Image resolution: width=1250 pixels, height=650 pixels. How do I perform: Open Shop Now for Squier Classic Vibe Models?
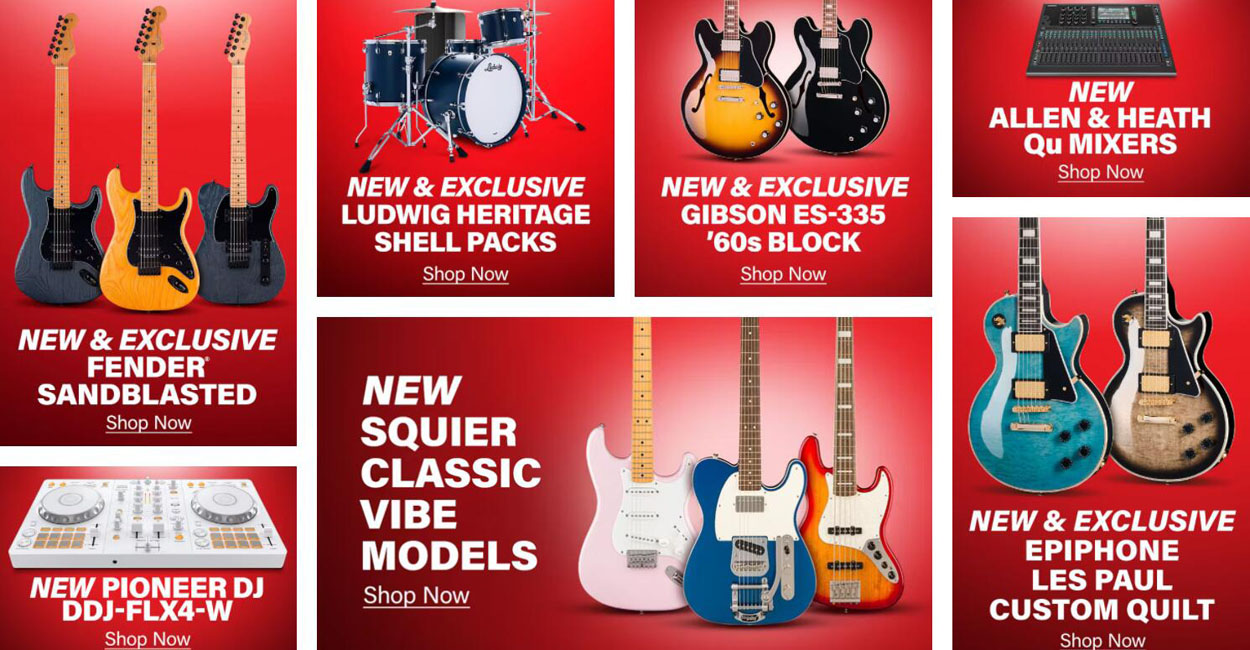click(x=416, y=595)
